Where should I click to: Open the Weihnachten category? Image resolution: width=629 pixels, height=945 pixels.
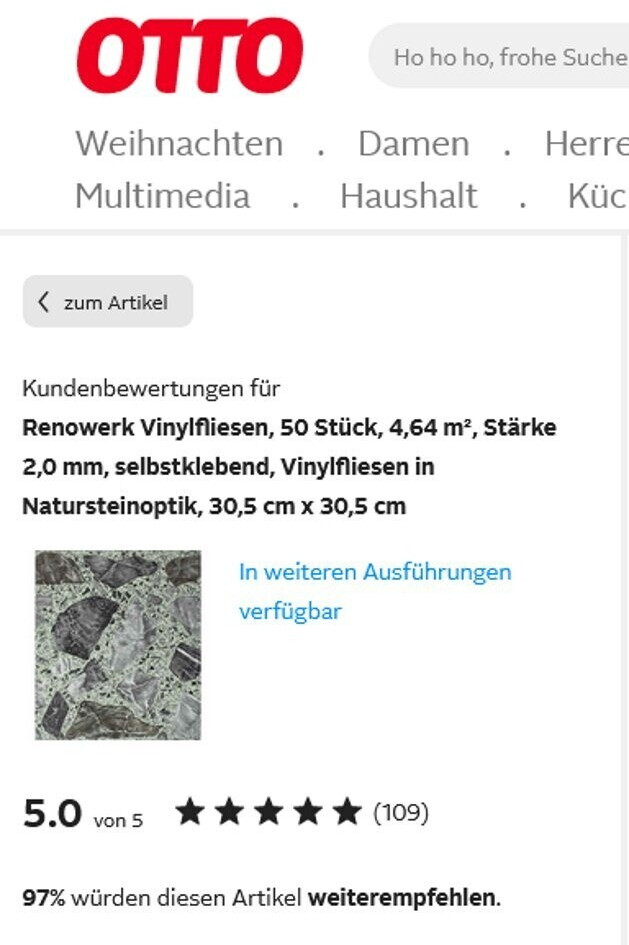(x=179, y=144)
